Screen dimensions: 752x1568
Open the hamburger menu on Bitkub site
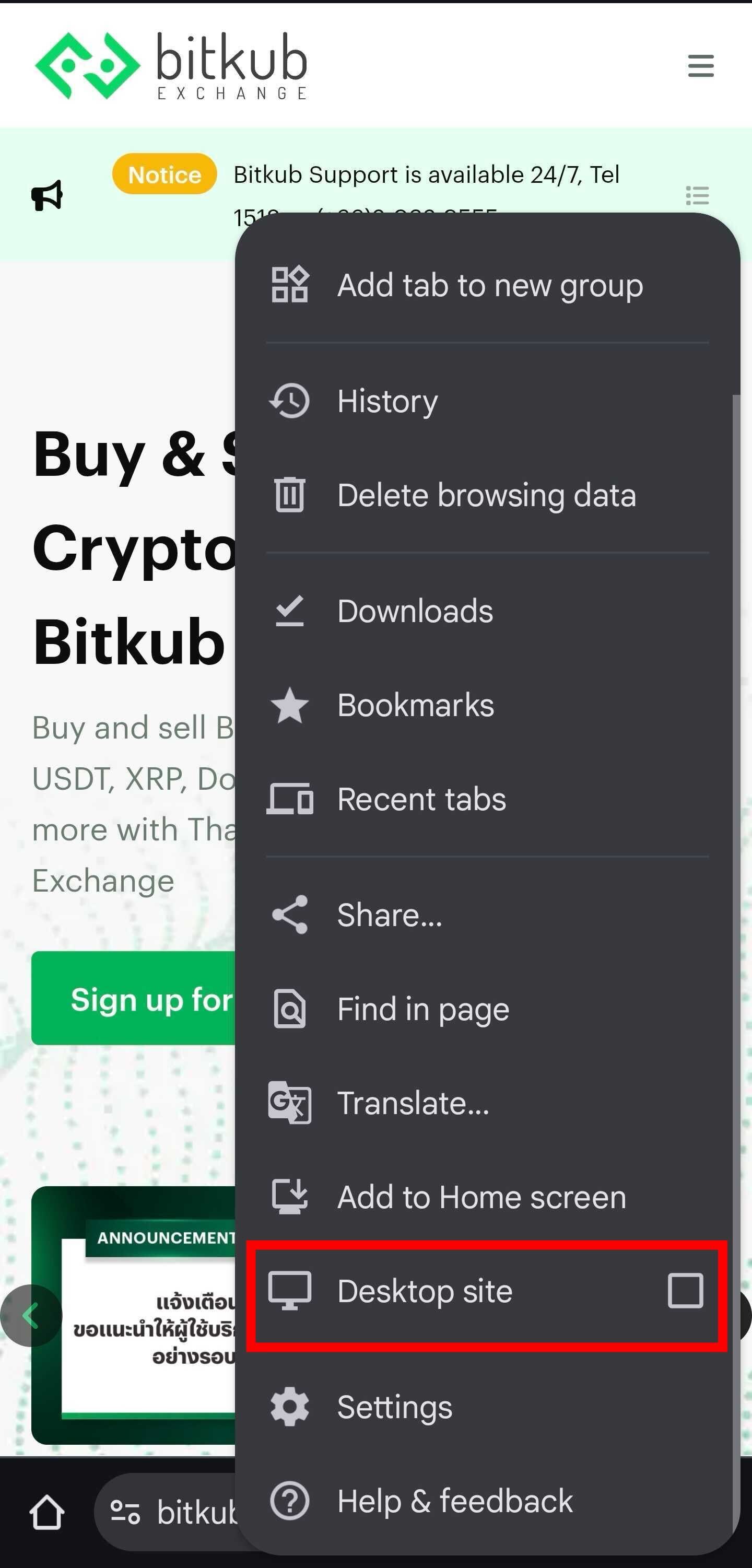pos(700,66)
